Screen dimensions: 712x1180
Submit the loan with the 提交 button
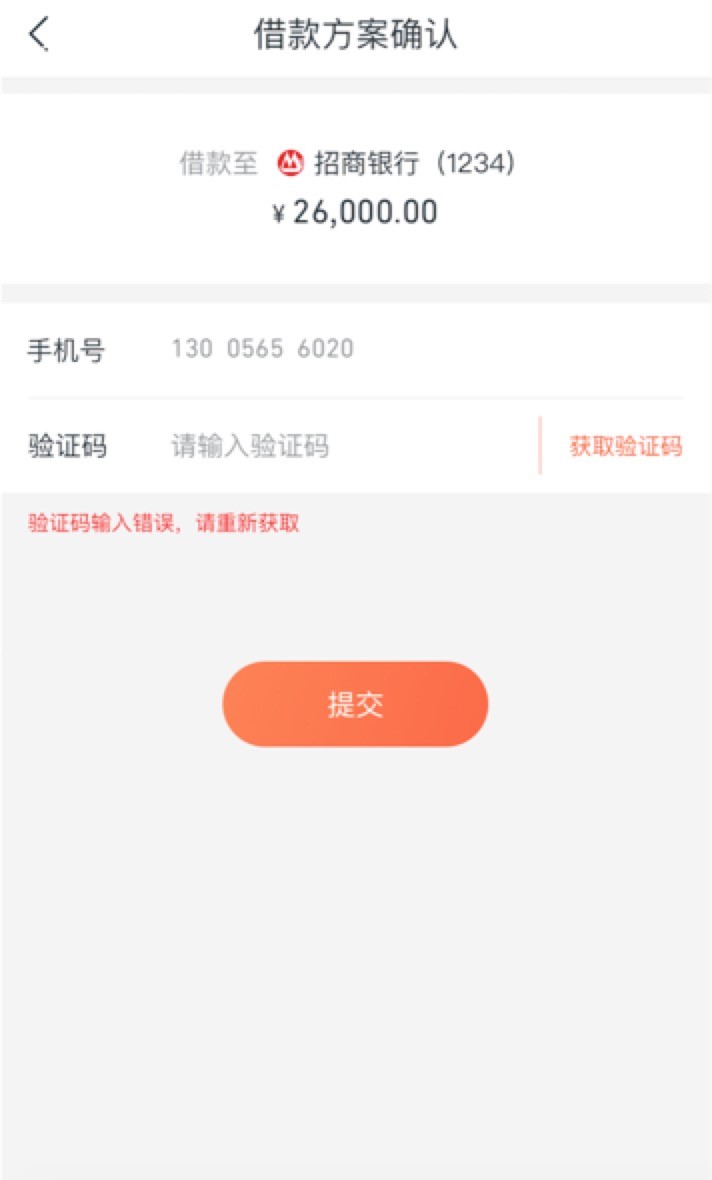tap(355, 704)
